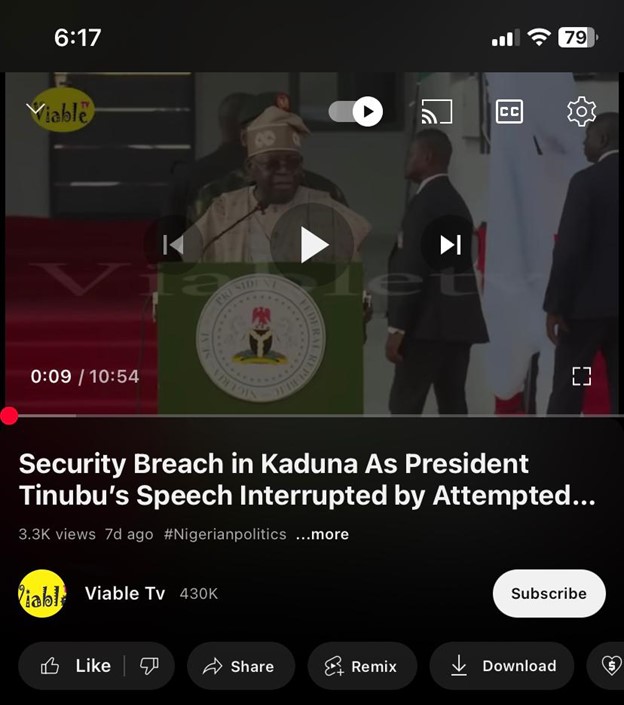This screenshot has height=705, width=624.
Task: Expand the description with …more
Action: [322, 534]
